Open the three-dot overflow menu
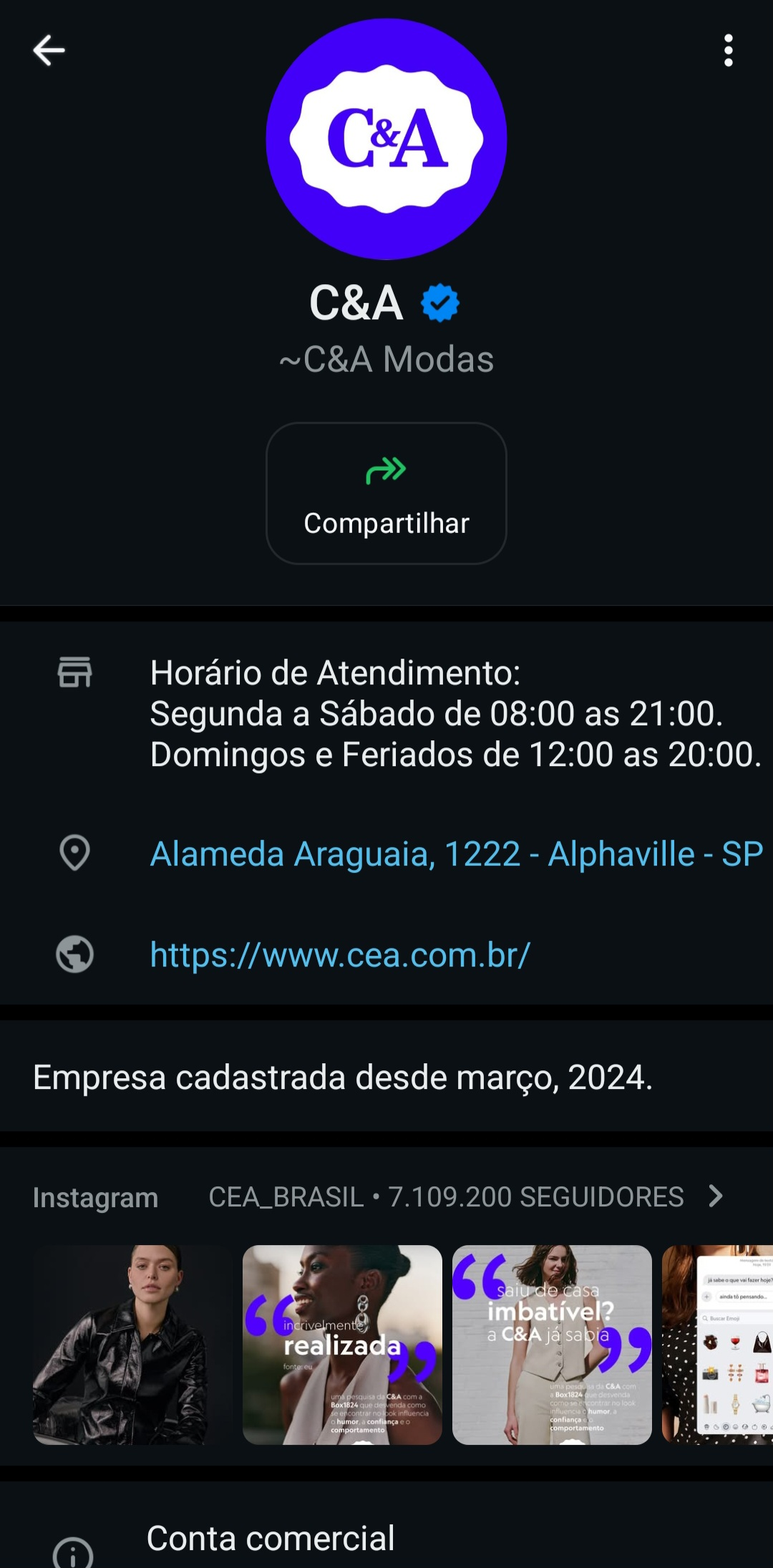 729,51
